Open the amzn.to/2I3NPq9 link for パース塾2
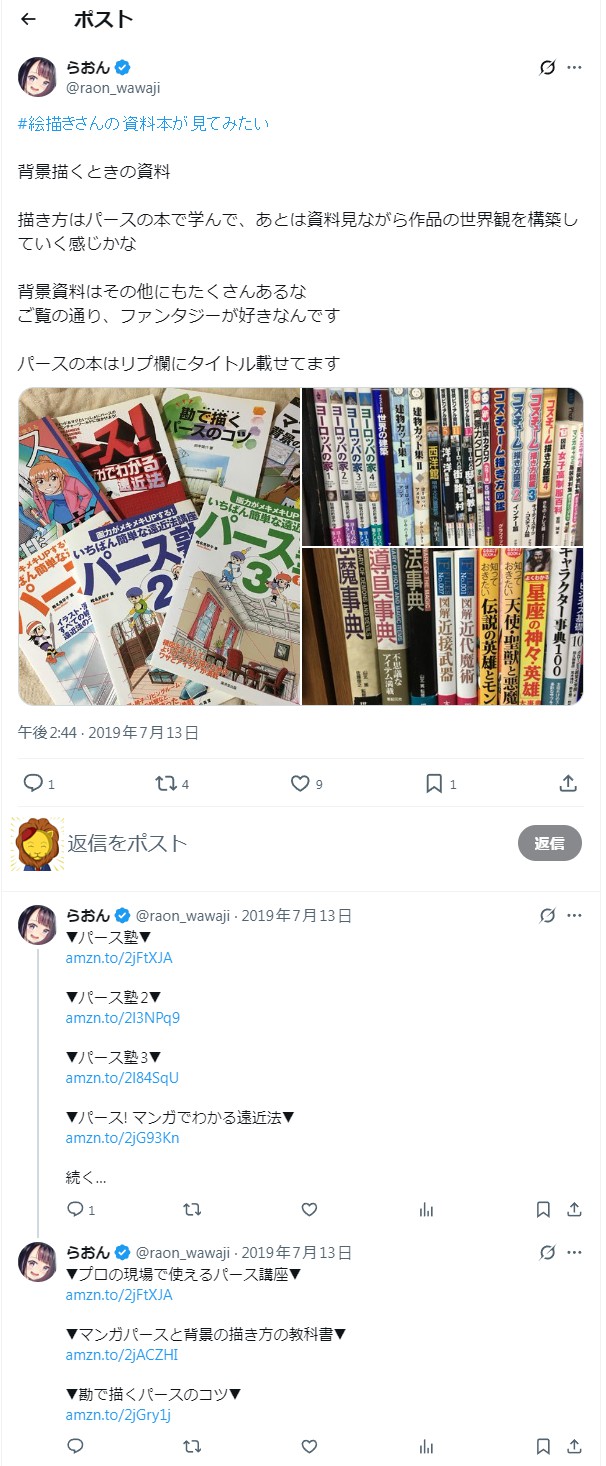The width and height of the screenshot is (606, 1466). [x=122, y=1018]
